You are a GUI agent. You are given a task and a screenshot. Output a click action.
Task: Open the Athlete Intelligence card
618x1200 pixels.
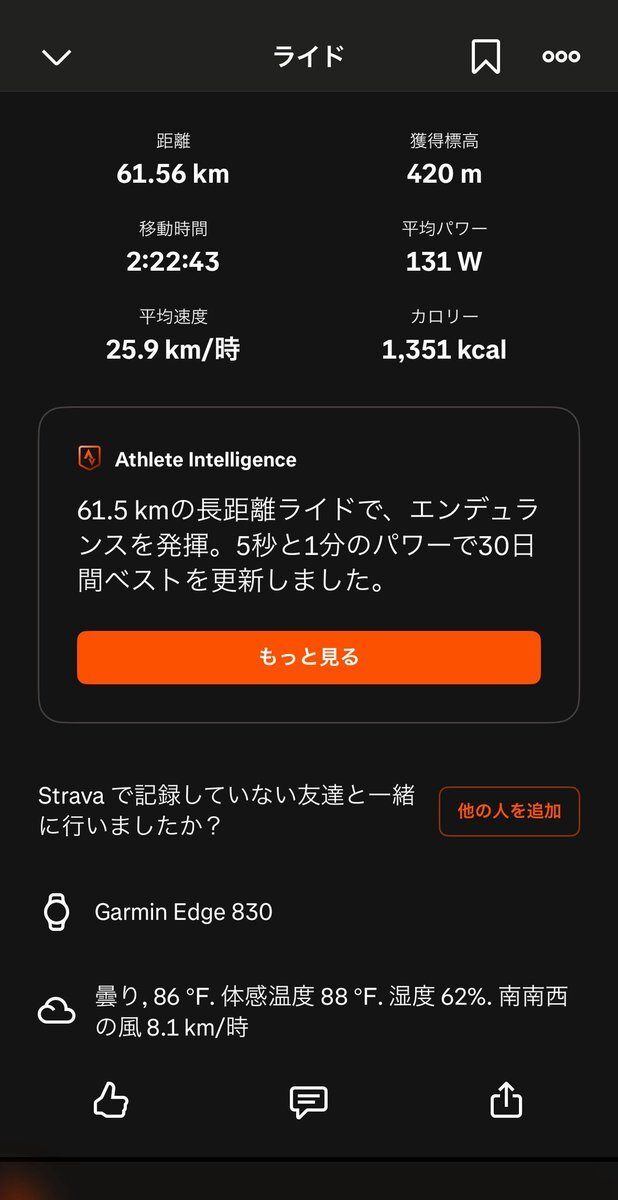(309, 564)
